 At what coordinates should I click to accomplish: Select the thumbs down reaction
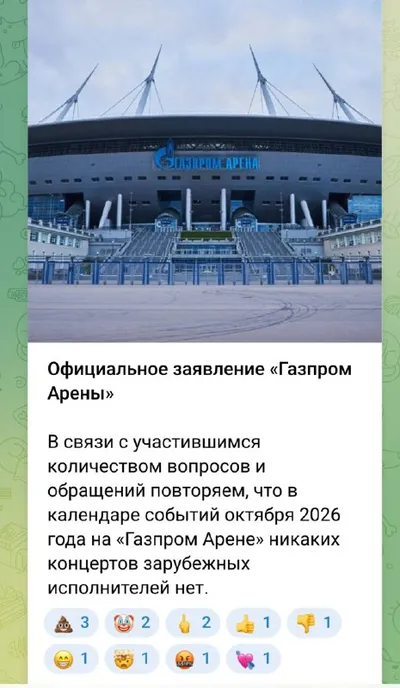coord(314,623)
